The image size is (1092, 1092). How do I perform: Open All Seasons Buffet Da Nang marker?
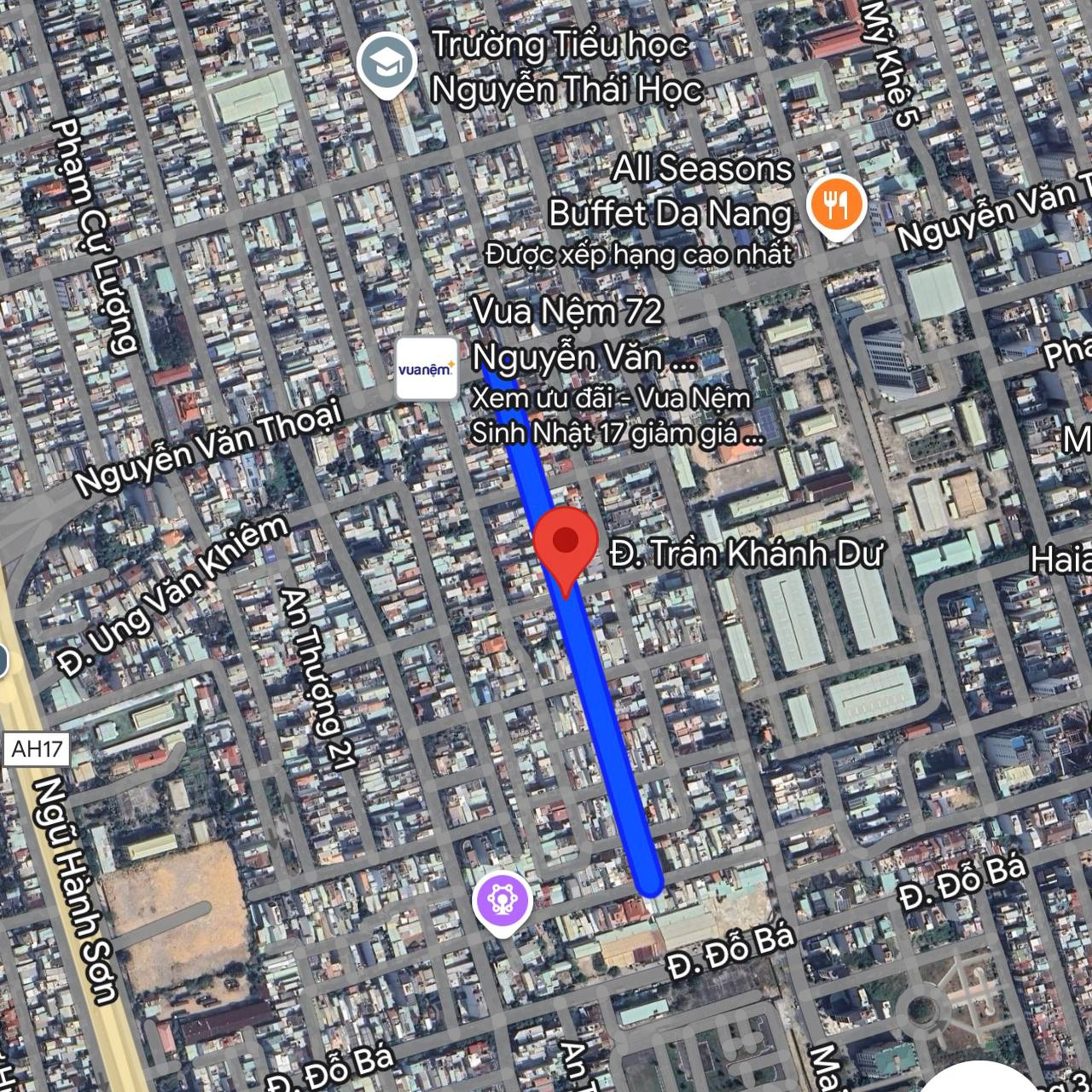click(x=838, y=204)
